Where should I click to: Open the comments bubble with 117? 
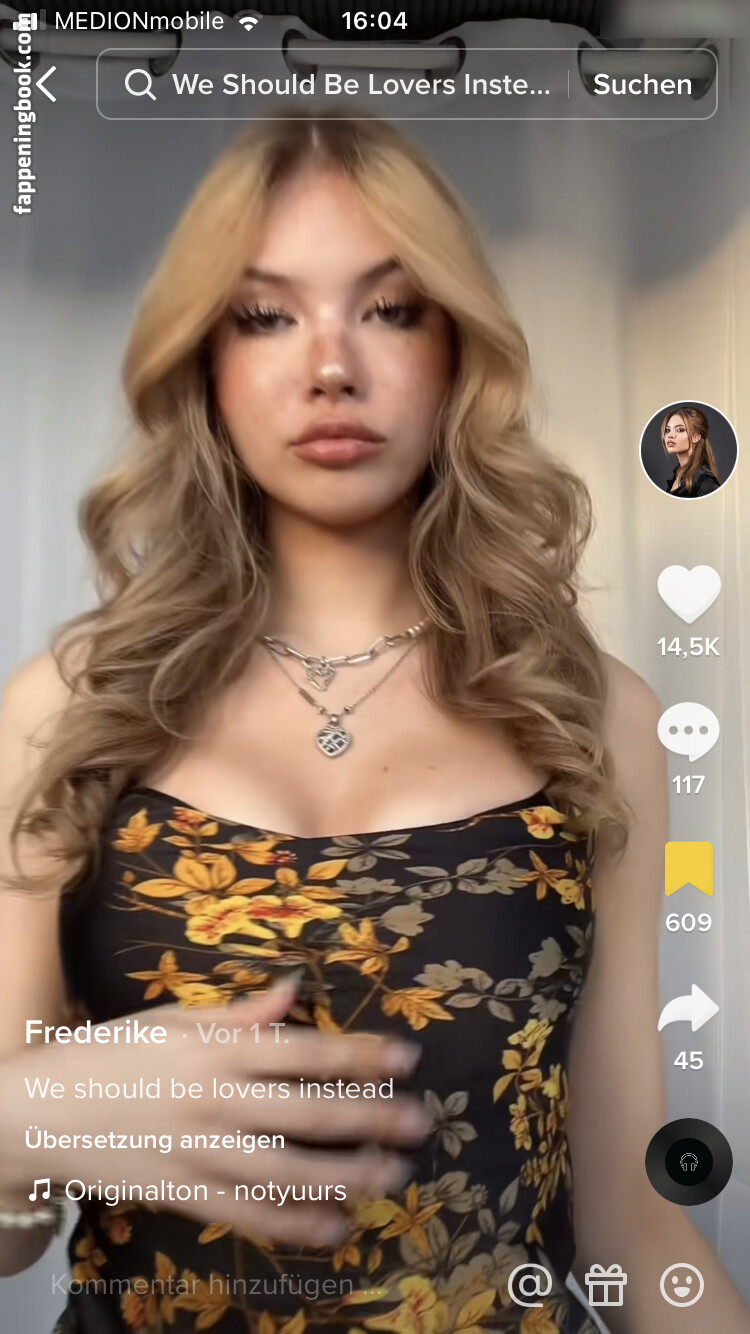(689, 732)
